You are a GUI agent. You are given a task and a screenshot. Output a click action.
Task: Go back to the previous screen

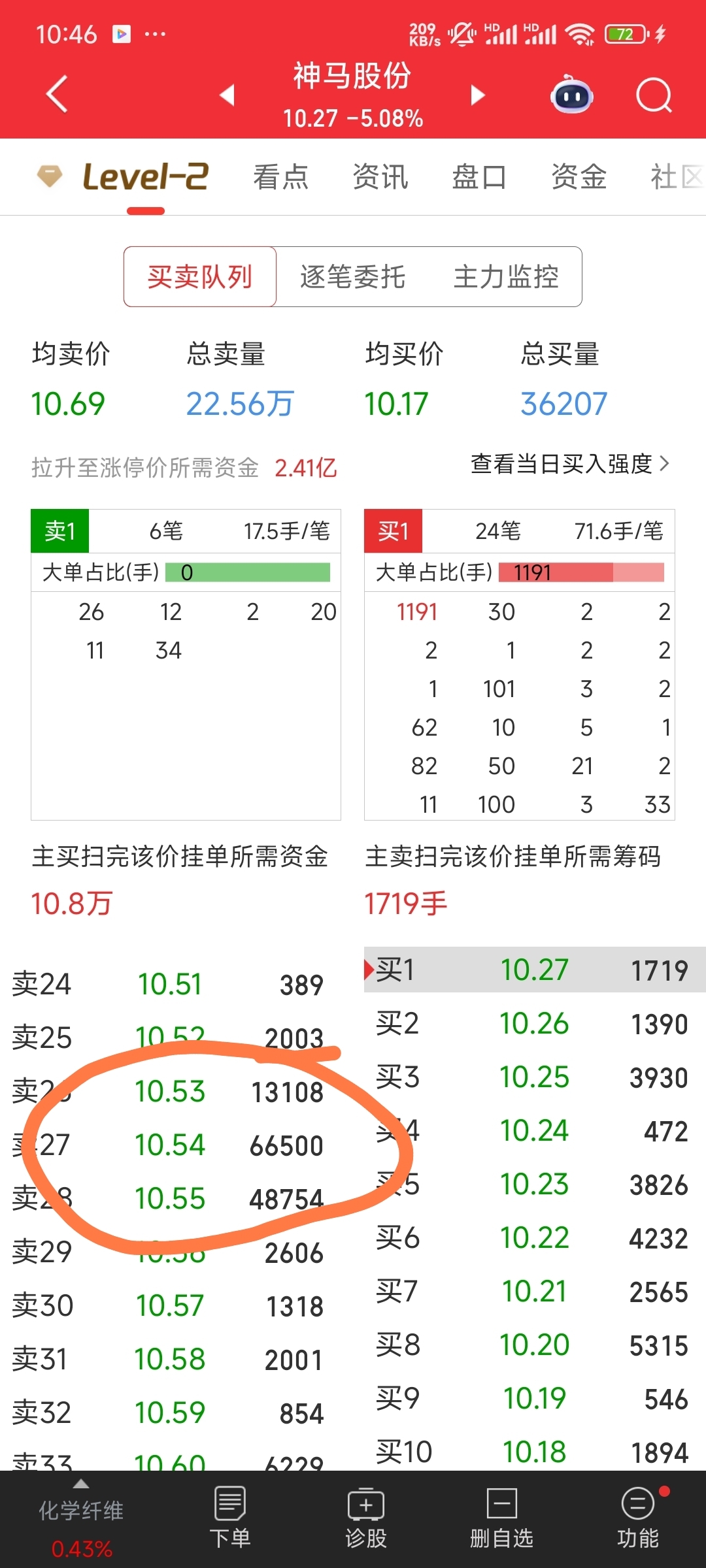[57, 95]
